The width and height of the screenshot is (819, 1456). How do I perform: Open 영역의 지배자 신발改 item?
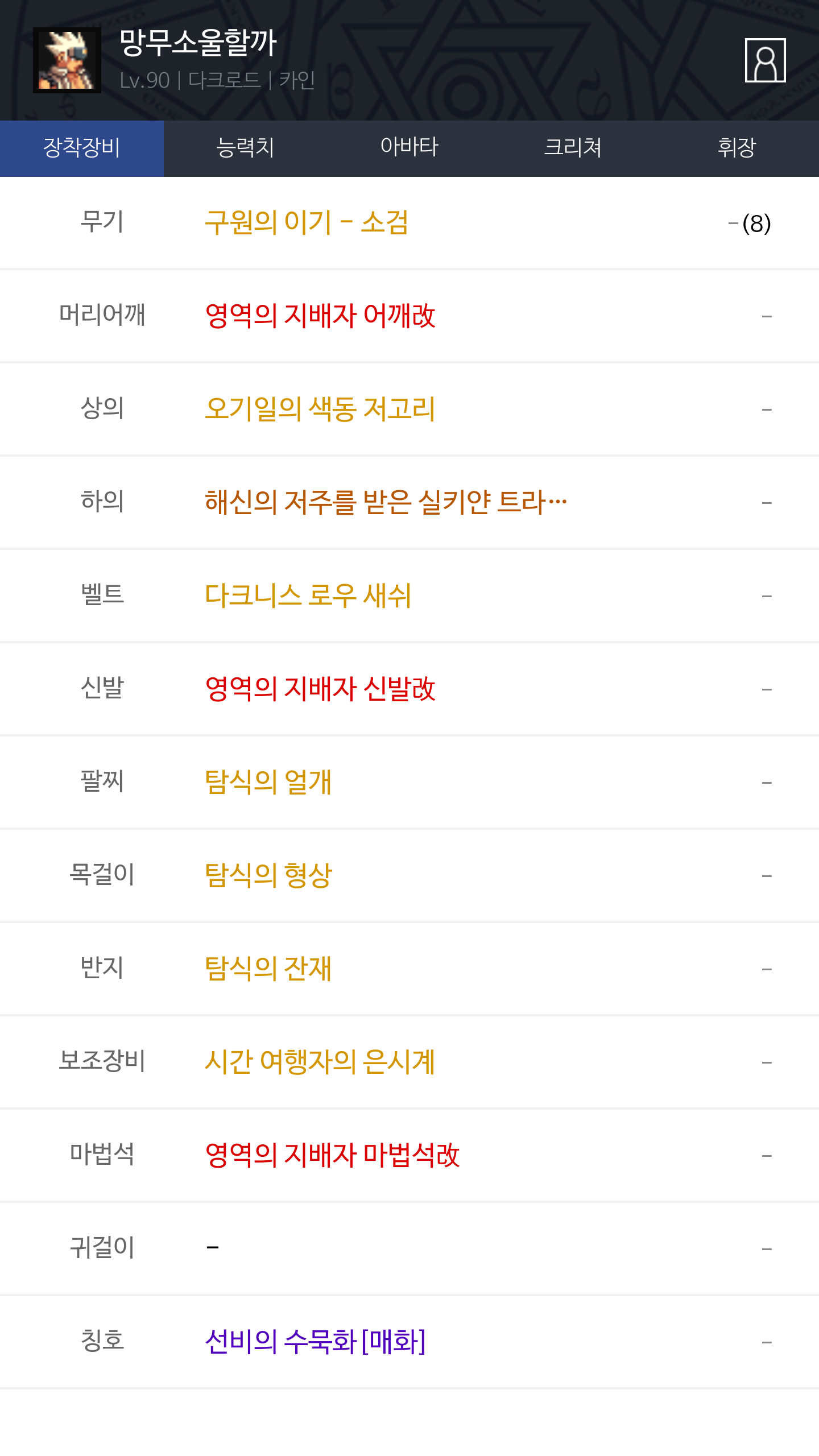pyautogui.click(x=320, y=689)
